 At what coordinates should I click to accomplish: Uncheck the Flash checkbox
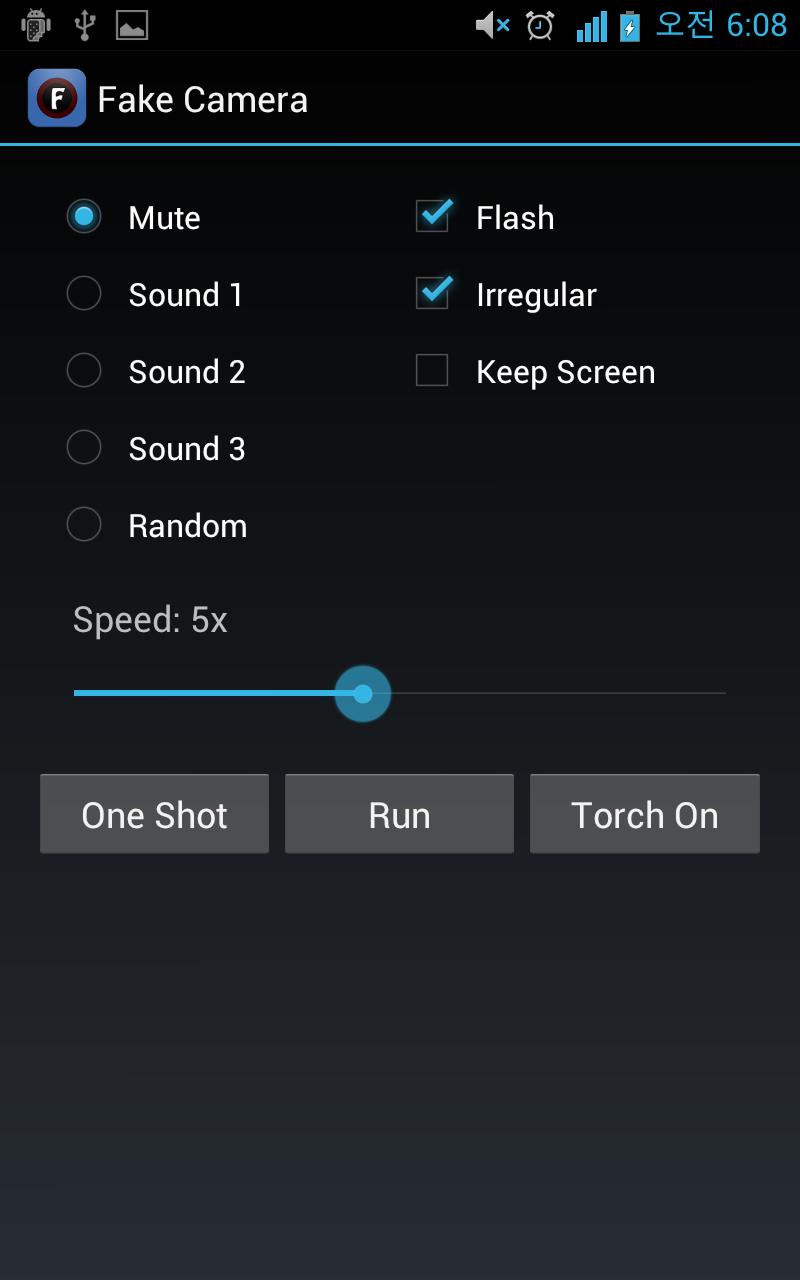[x=432, y=217]
